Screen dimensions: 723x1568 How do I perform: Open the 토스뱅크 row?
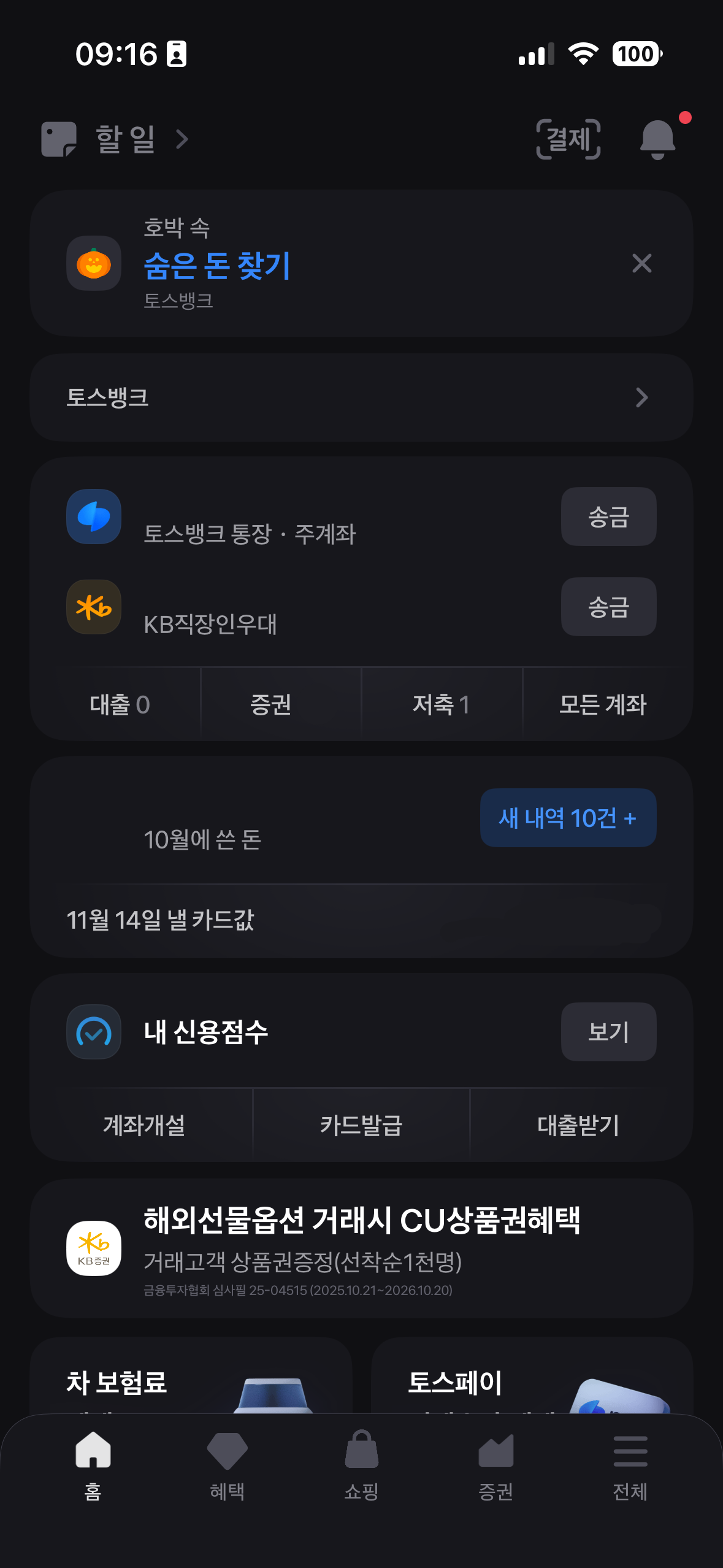click(361, 398)
